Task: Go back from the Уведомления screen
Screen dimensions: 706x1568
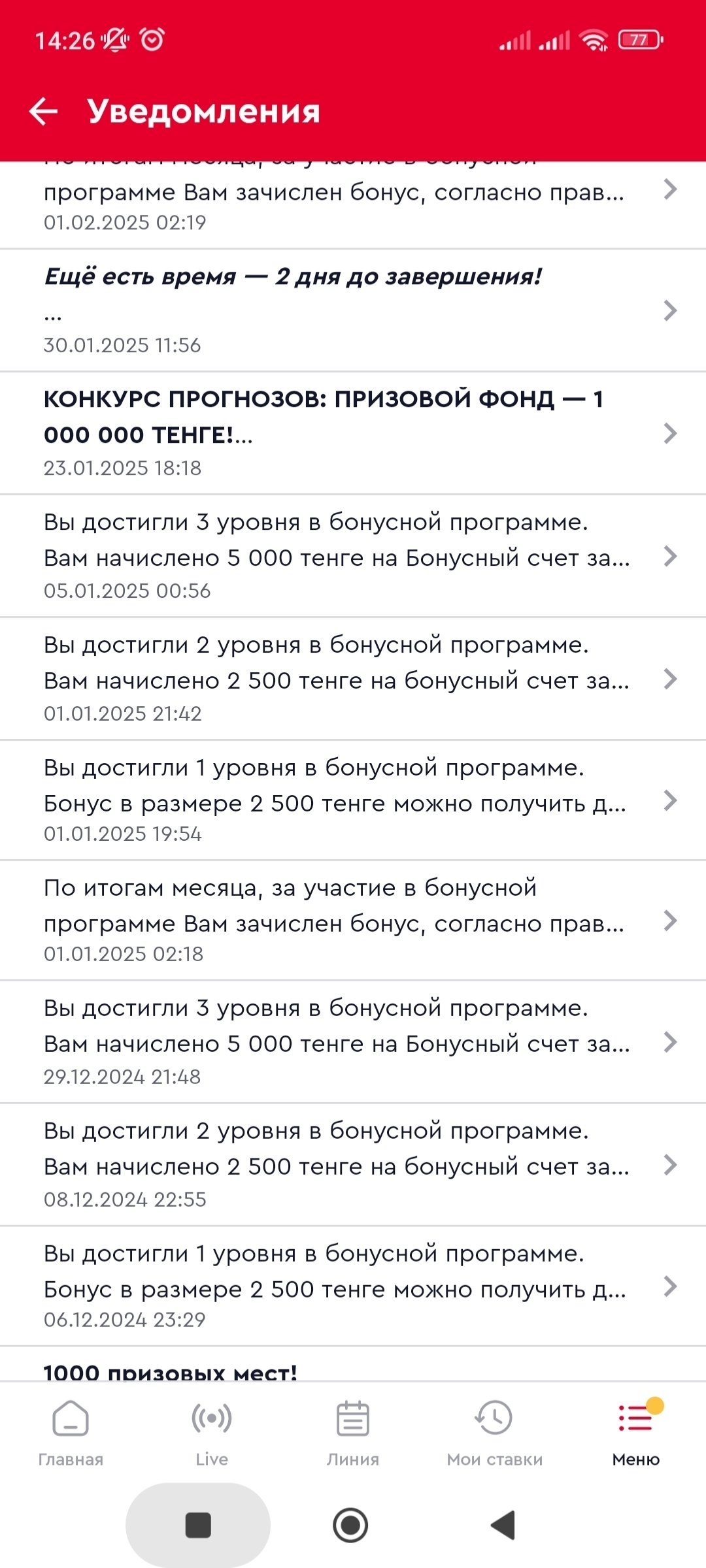Action: (44, 112)
